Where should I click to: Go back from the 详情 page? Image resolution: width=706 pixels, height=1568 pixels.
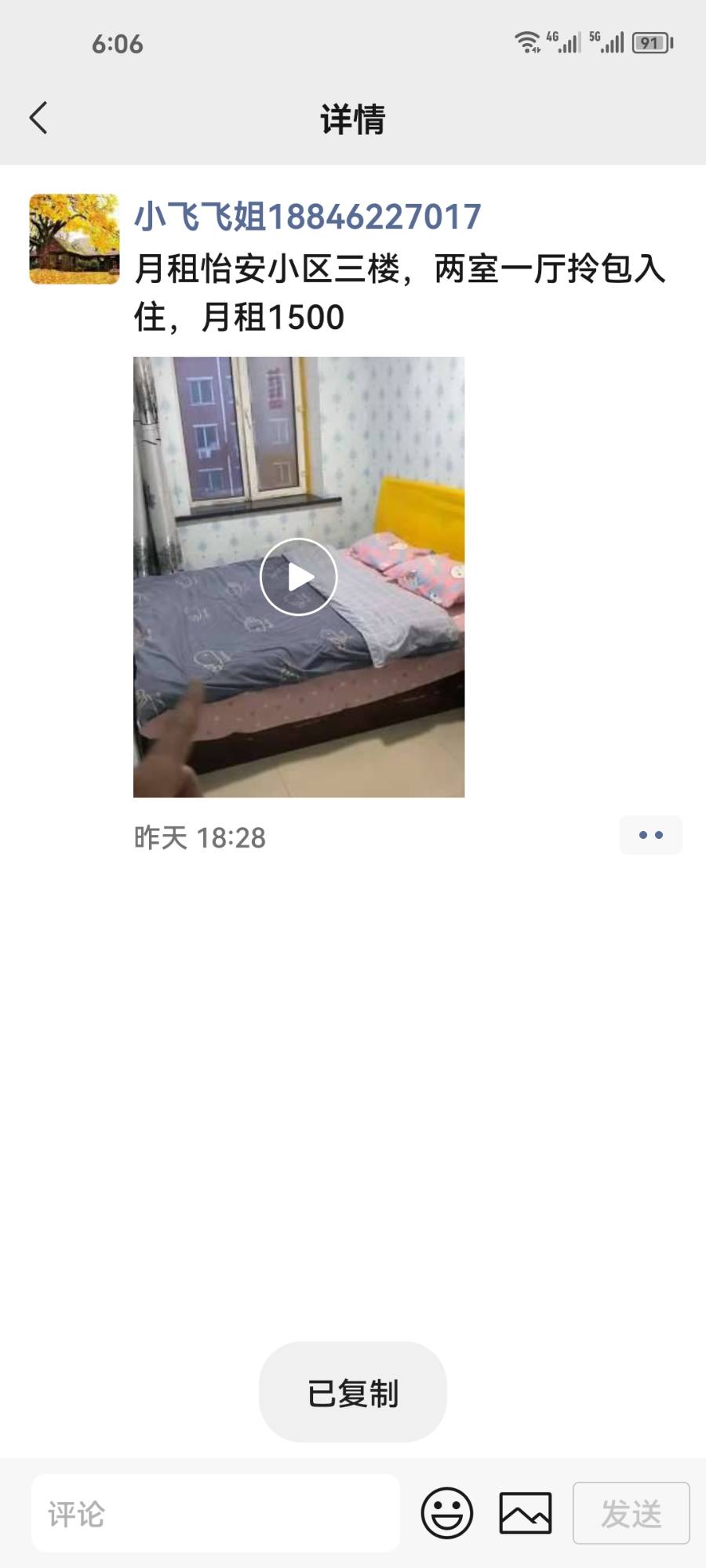tap(38, 118)
